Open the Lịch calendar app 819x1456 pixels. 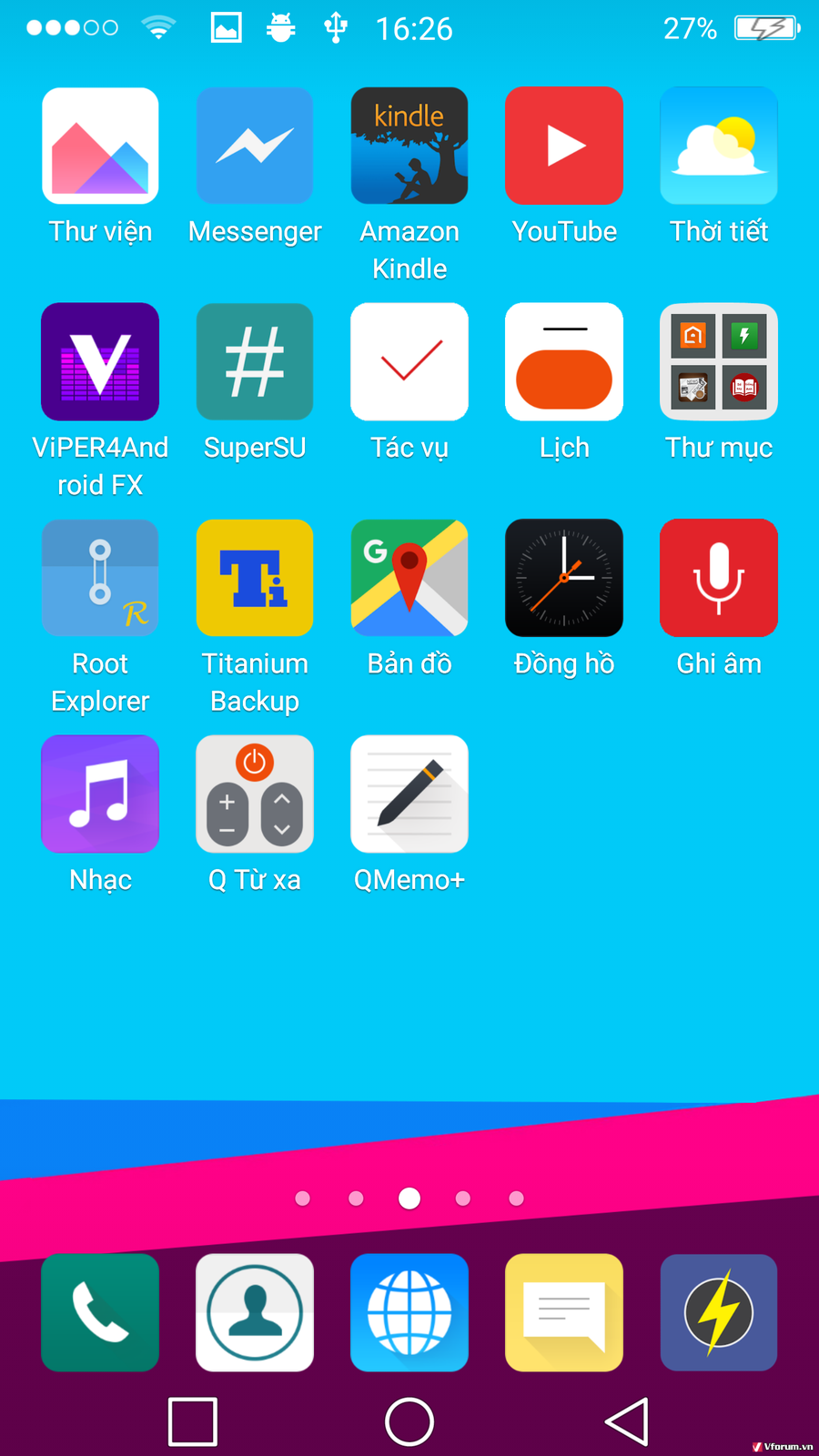(564, 361)
